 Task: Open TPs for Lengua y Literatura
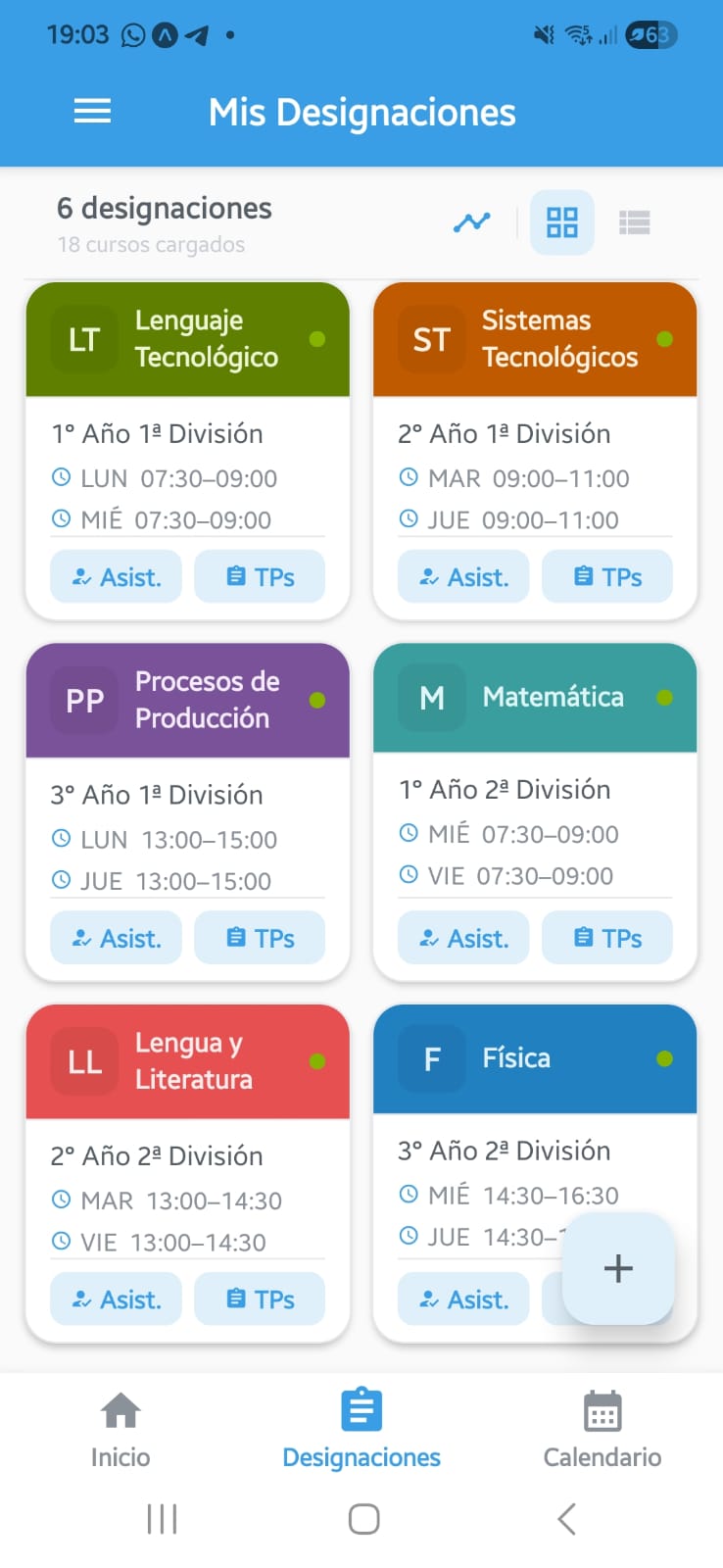pos(260,1298)
